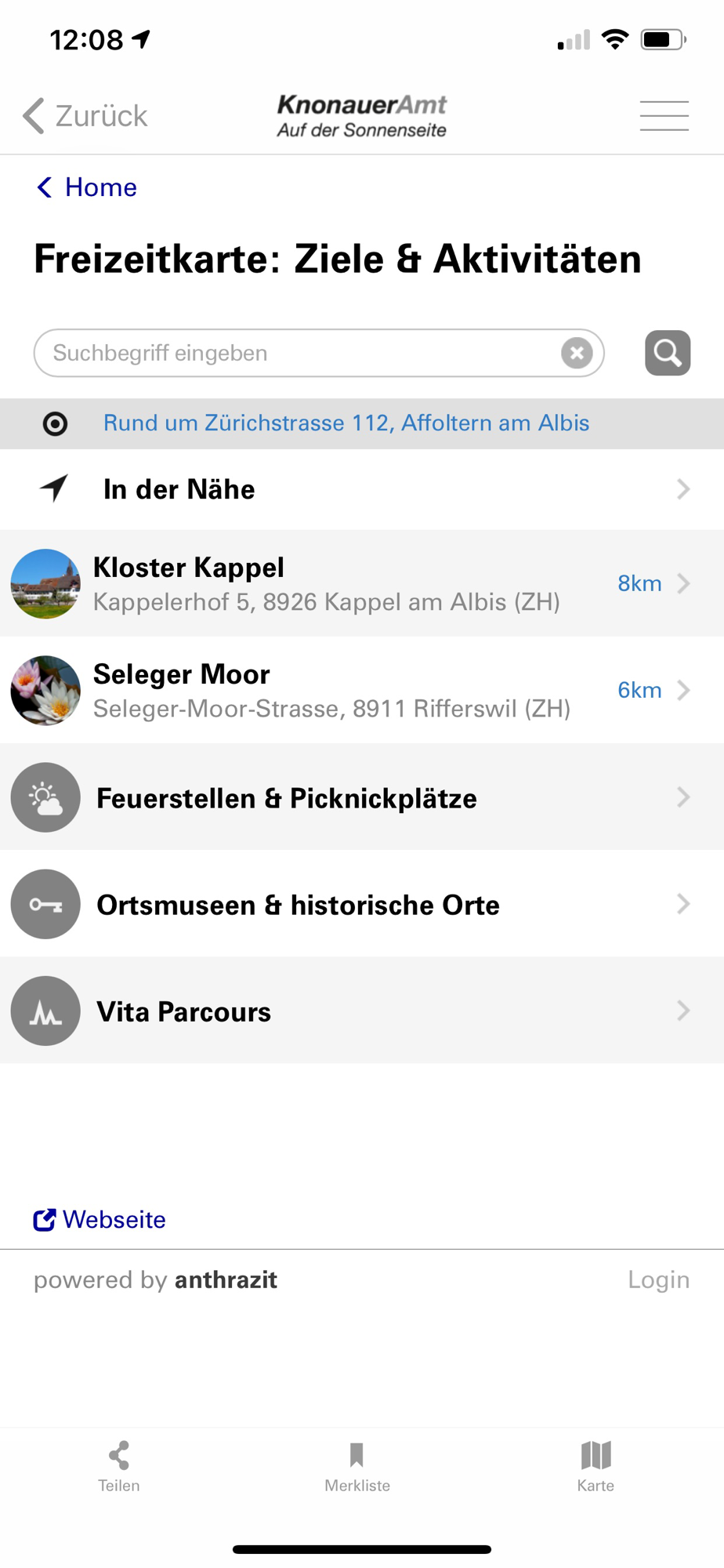The width and height of the screenshot is (724, 1568).
Task: Open Kloster Kappel entry
Action: [x=362, y=583]
